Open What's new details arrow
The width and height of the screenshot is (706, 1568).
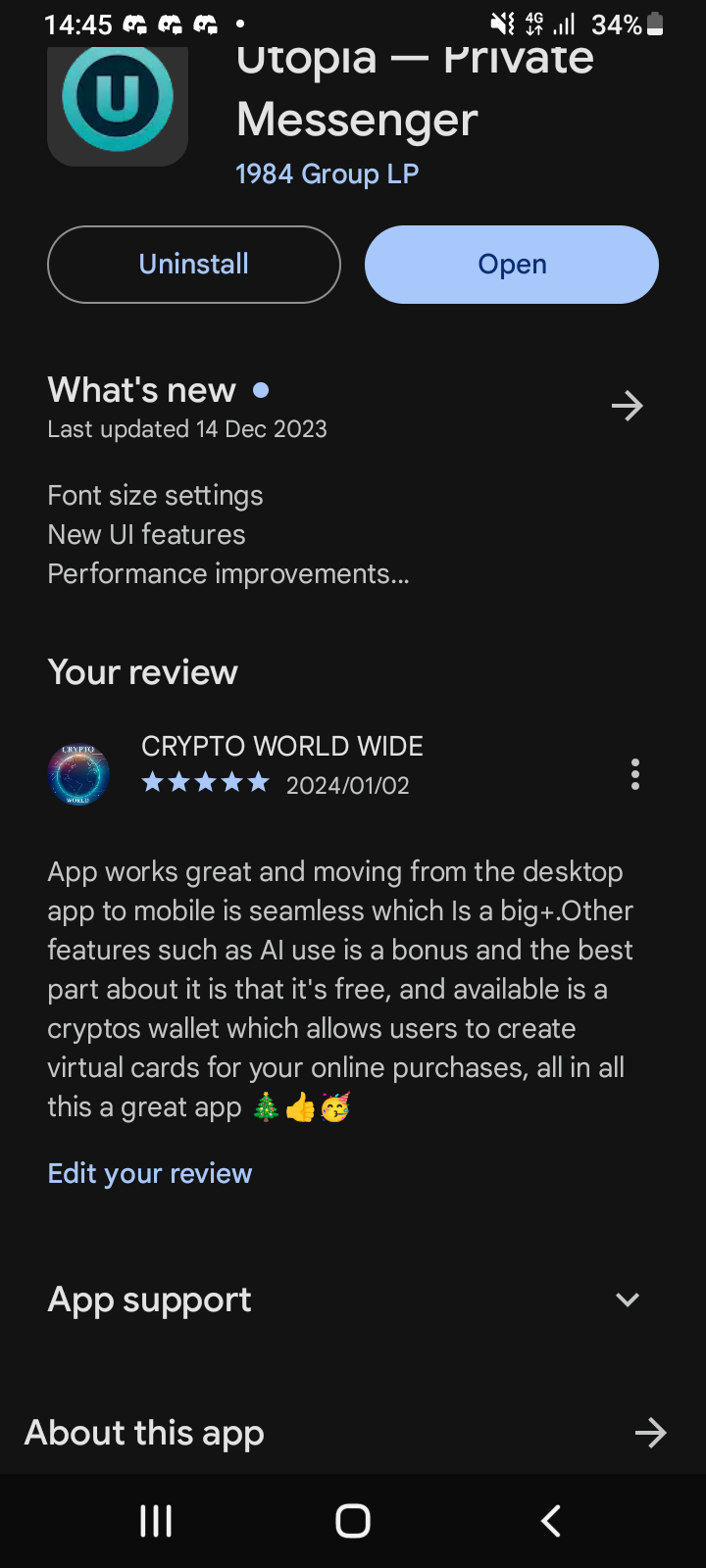[627, 406]
